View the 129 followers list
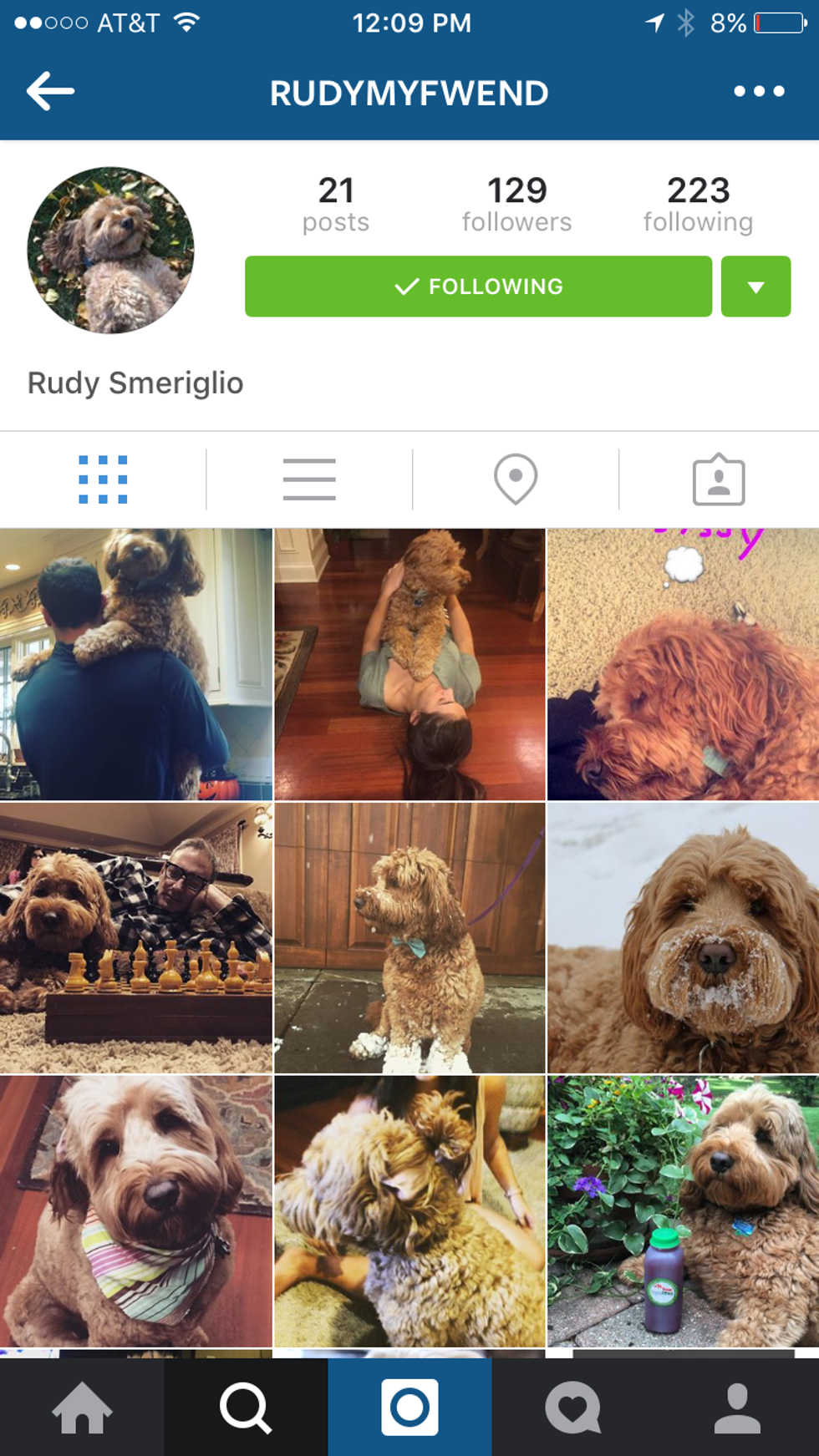 pyautogui.click(x=516, y=203)
